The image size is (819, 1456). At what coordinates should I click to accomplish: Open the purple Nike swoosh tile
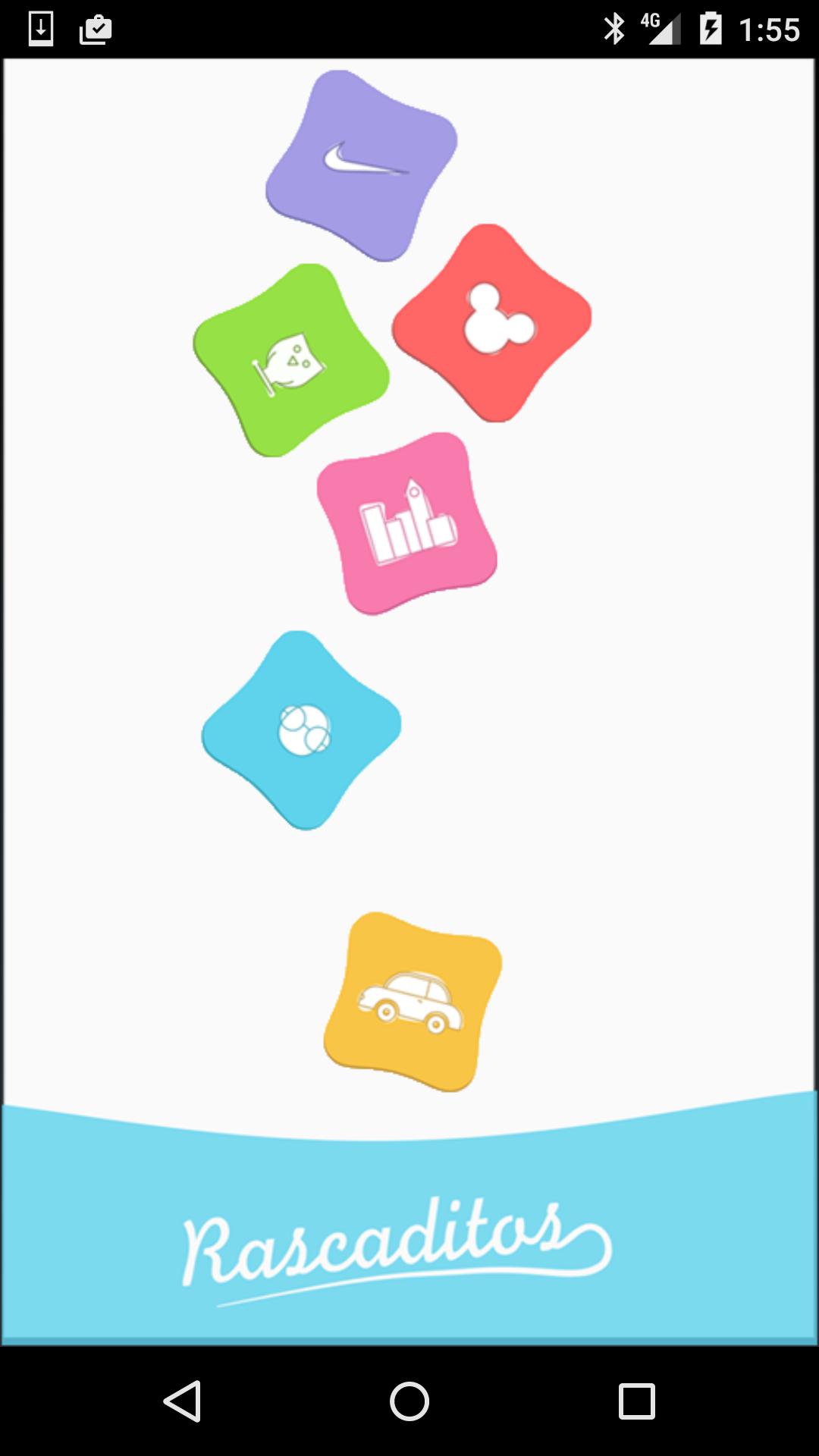[362, 165]
